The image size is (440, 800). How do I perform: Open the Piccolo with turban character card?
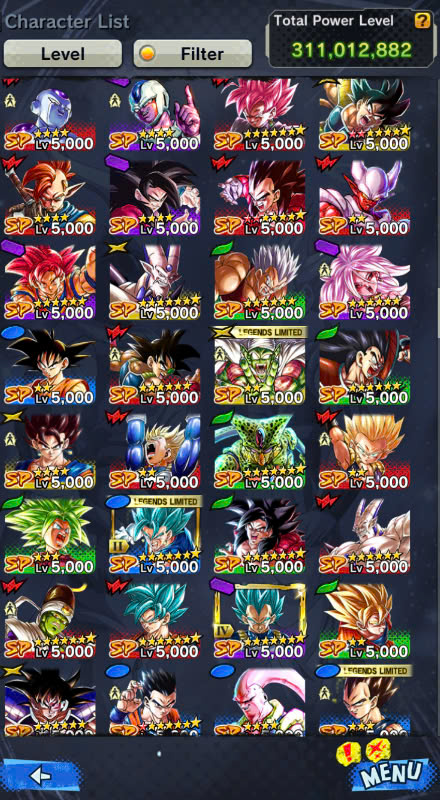point(50,620)
